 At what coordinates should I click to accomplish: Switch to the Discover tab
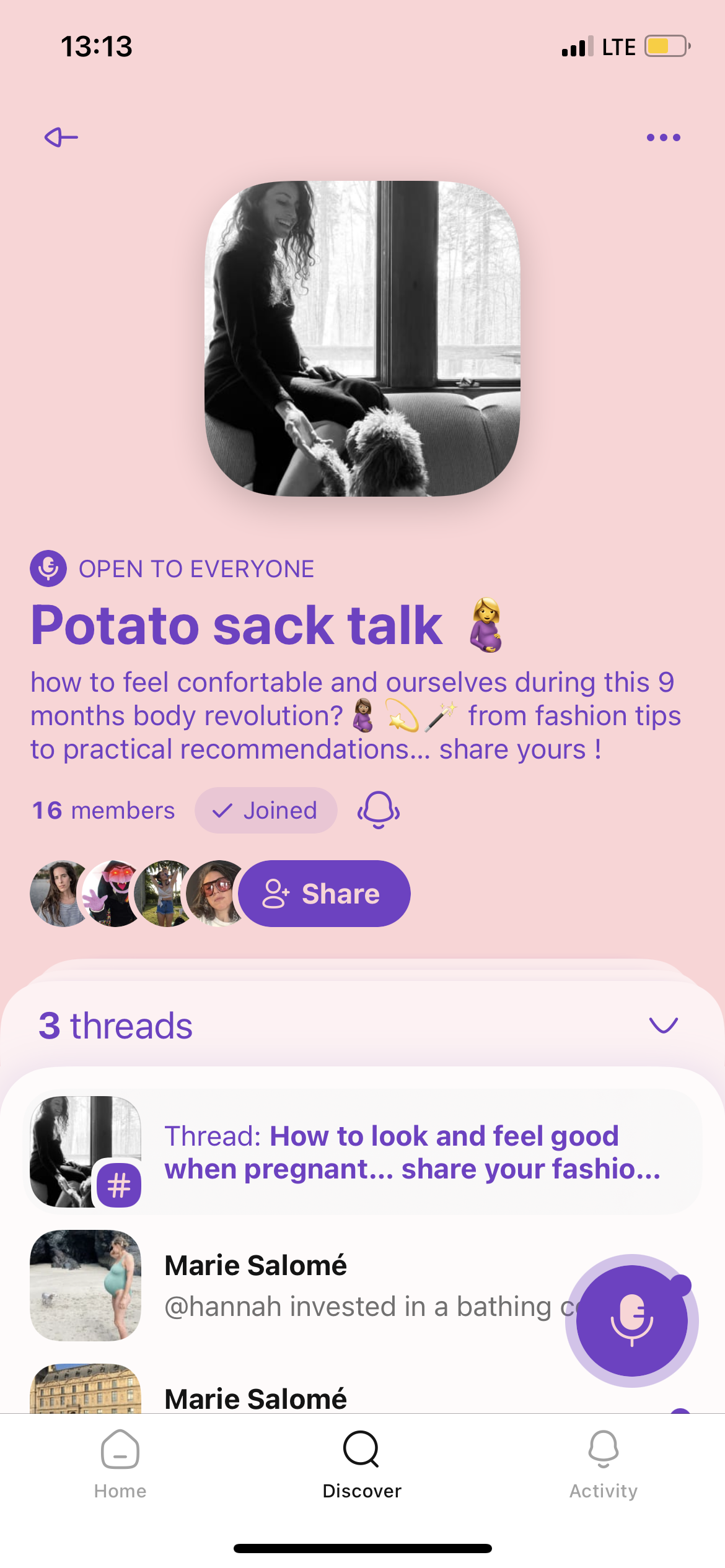pos(362,1465)
